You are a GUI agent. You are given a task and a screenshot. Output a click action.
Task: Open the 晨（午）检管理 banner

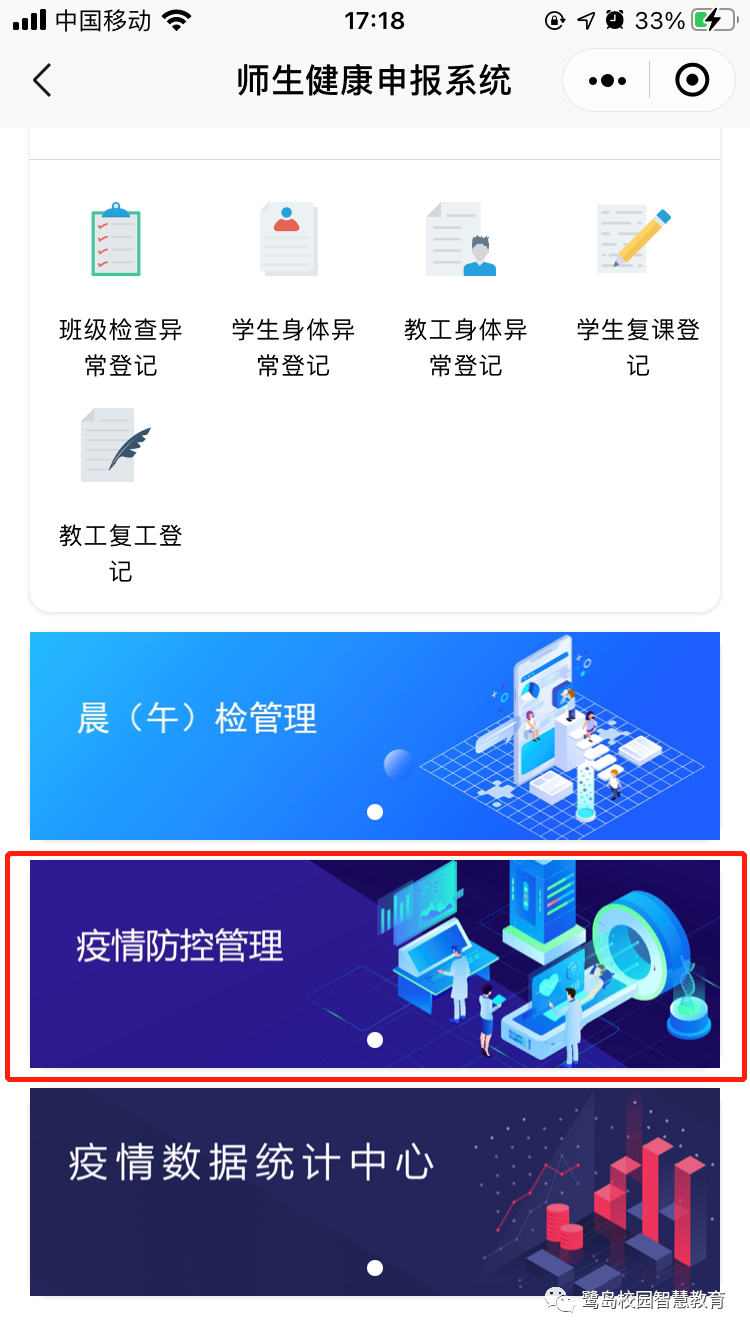[x=375, y=736]
